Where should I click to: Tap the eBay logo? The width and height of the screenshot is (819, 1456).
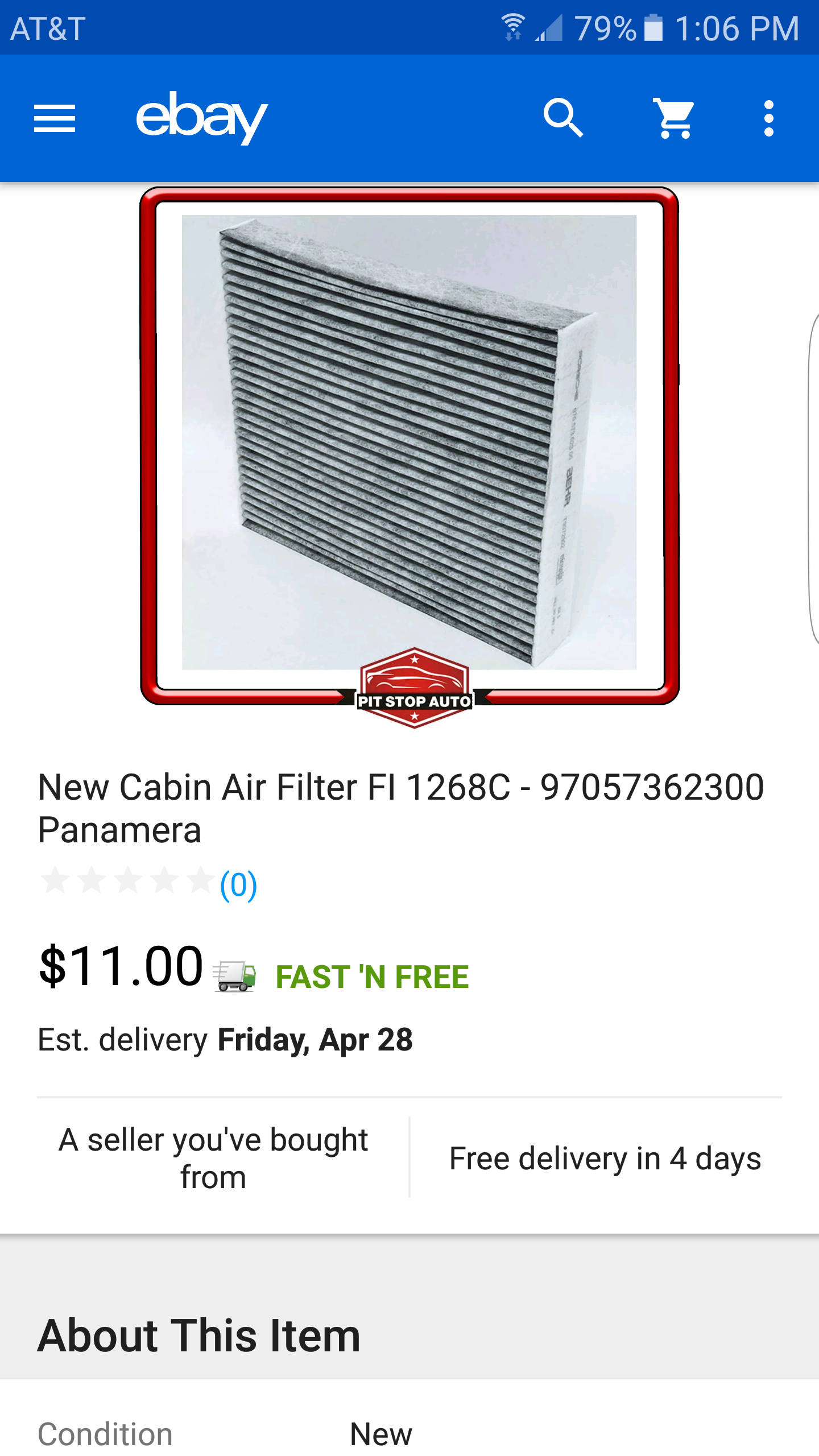pyautogui.click(x=202, y=117)
